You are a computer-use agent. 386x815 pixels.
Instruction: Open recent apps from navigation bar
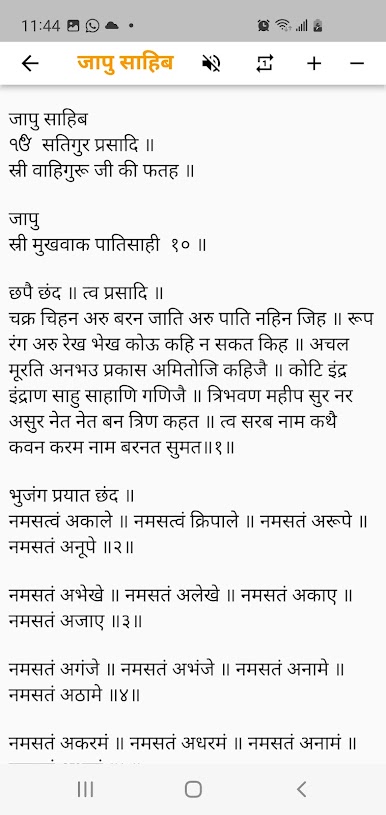(x=86, y=789)
